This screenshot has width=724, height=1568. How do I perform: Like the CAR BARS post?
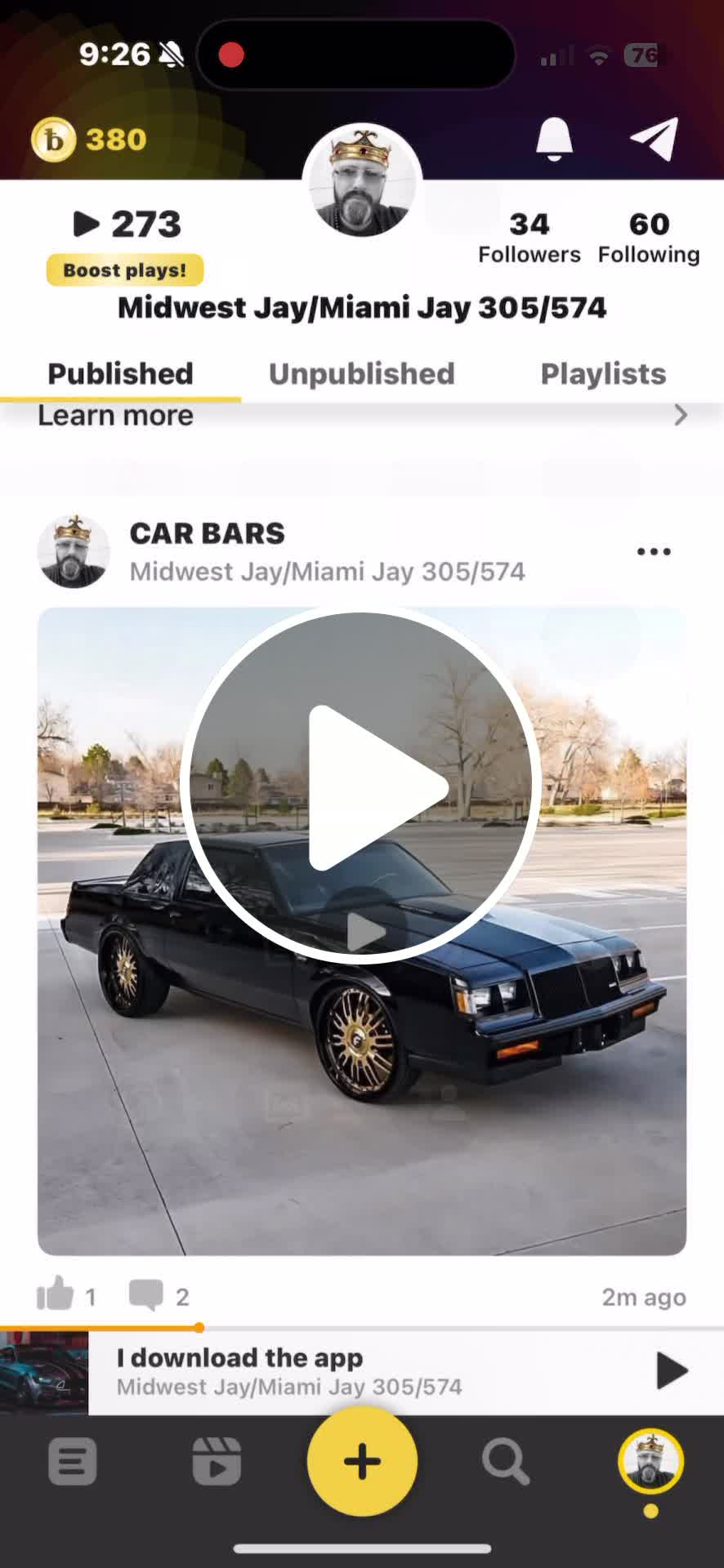point(56,1294)
